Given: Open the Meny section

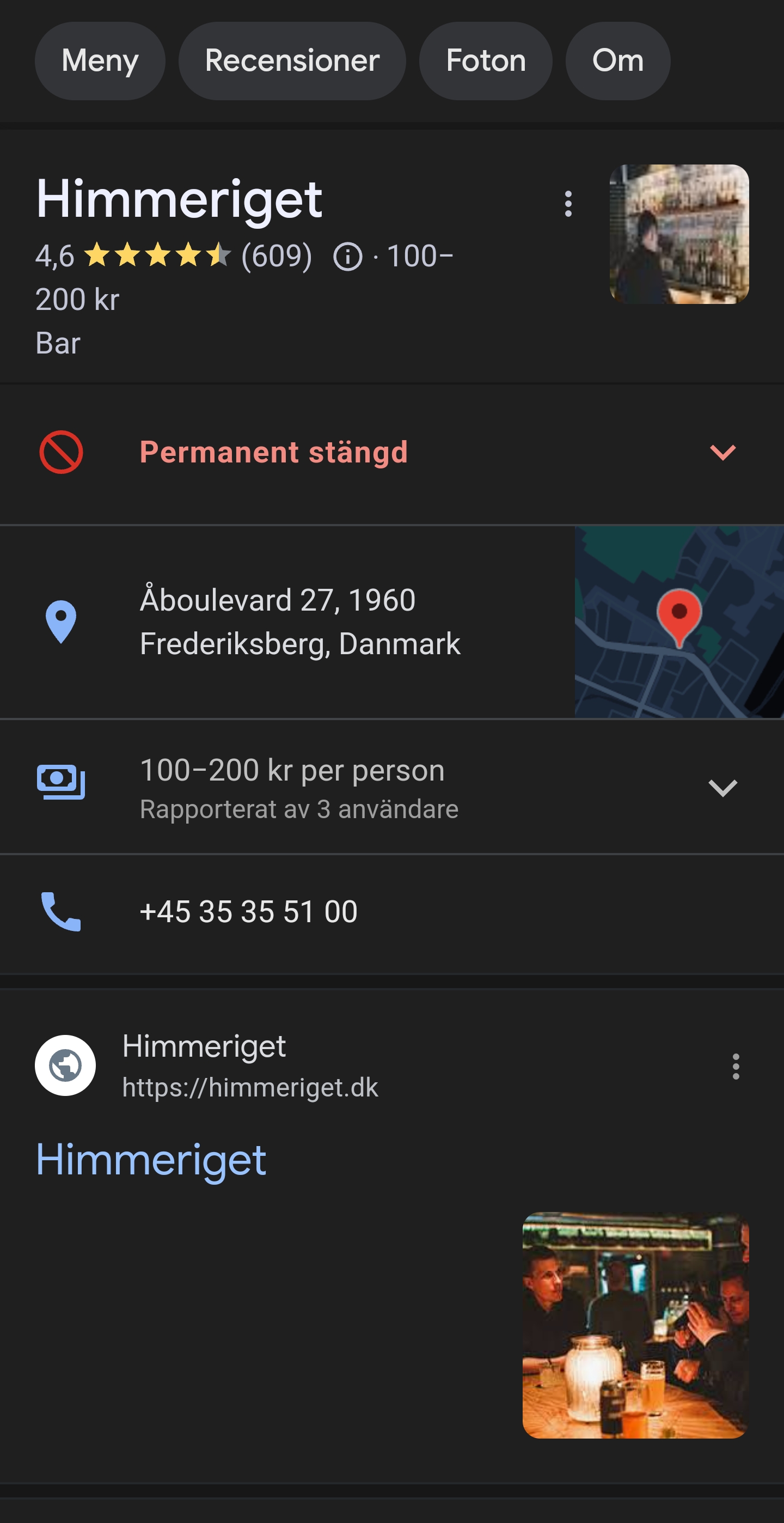Looking at the screenshot, I should click(99, 60).
